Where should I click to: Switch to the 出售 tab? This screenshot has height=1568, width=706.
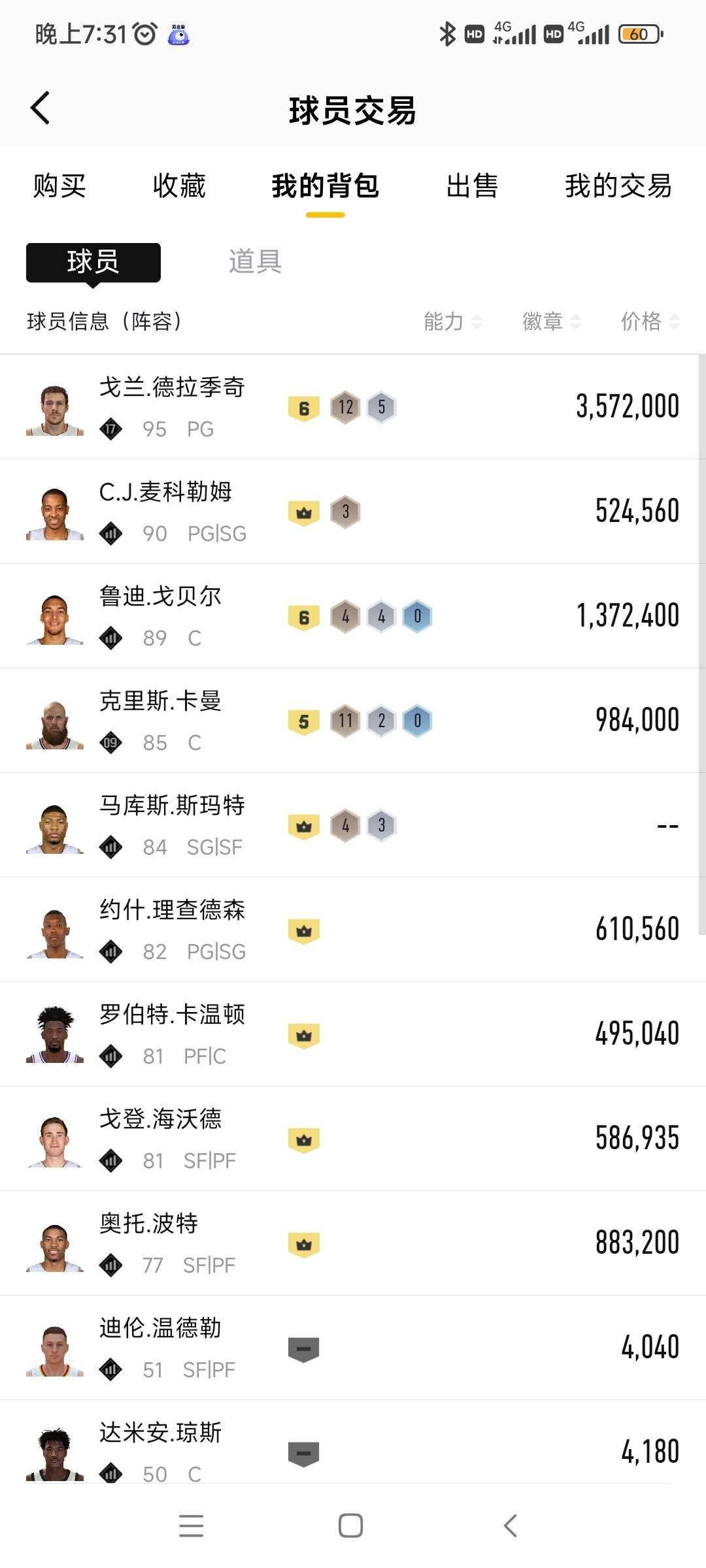473,188
